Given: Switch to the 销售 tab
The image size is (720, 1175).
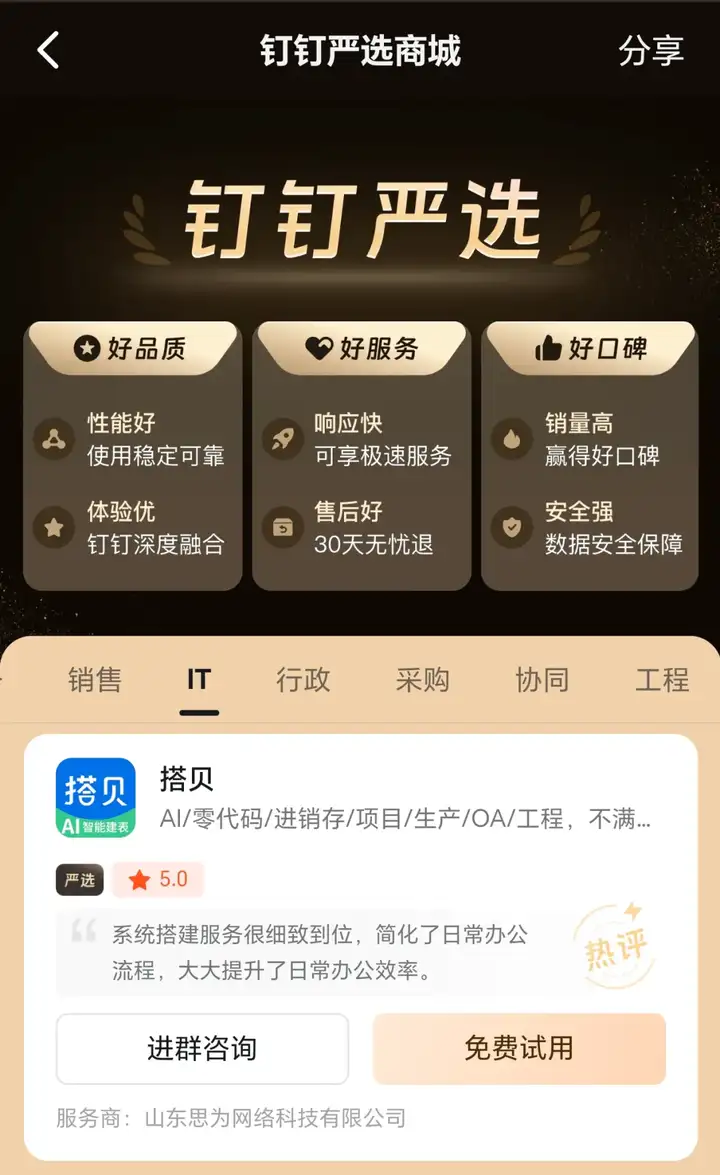Looking at the screenshot, I should [95, 680].
